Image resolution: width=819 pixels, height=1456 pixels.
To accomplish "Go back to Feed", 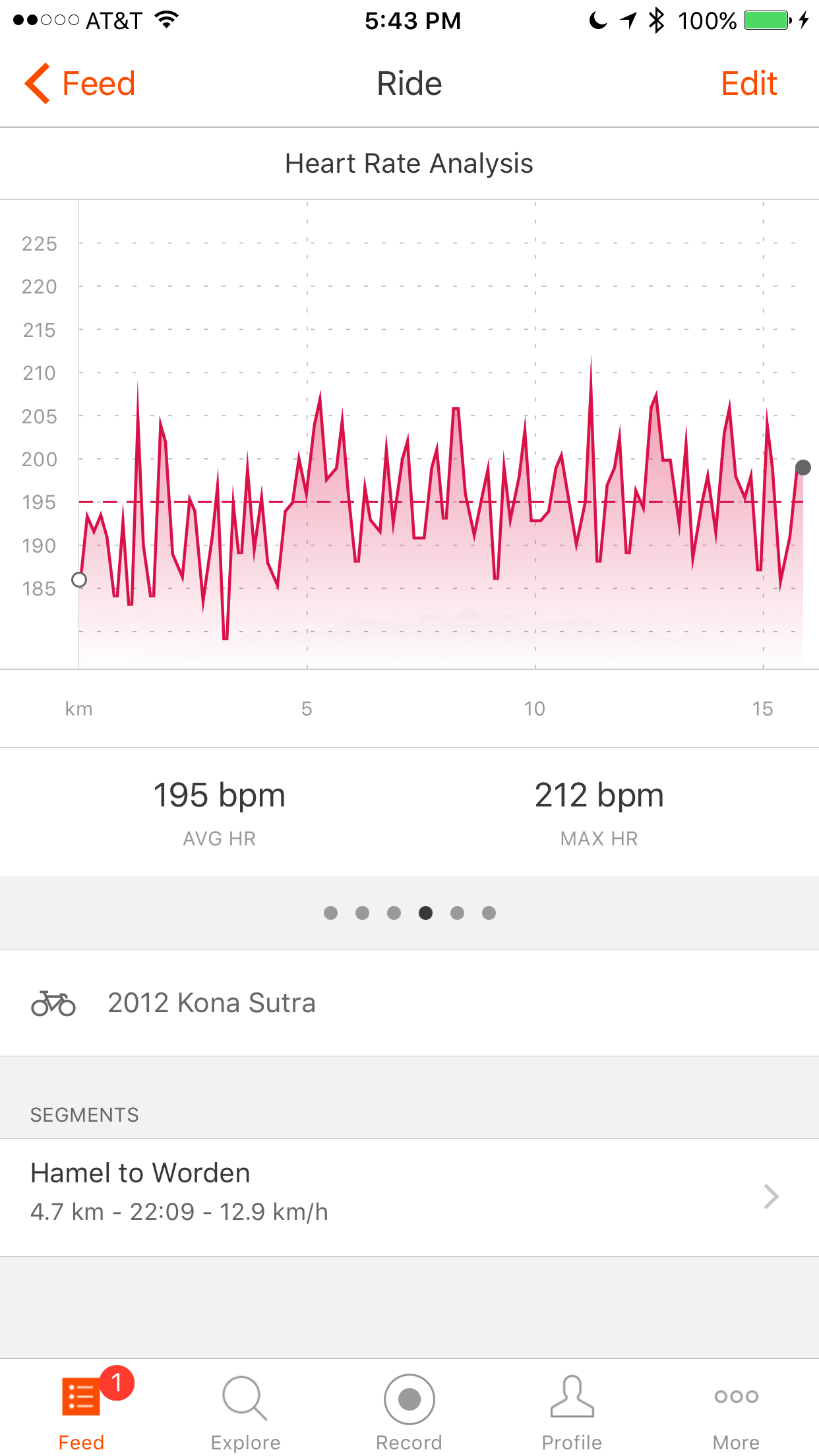I will click(x=80, y=84).
